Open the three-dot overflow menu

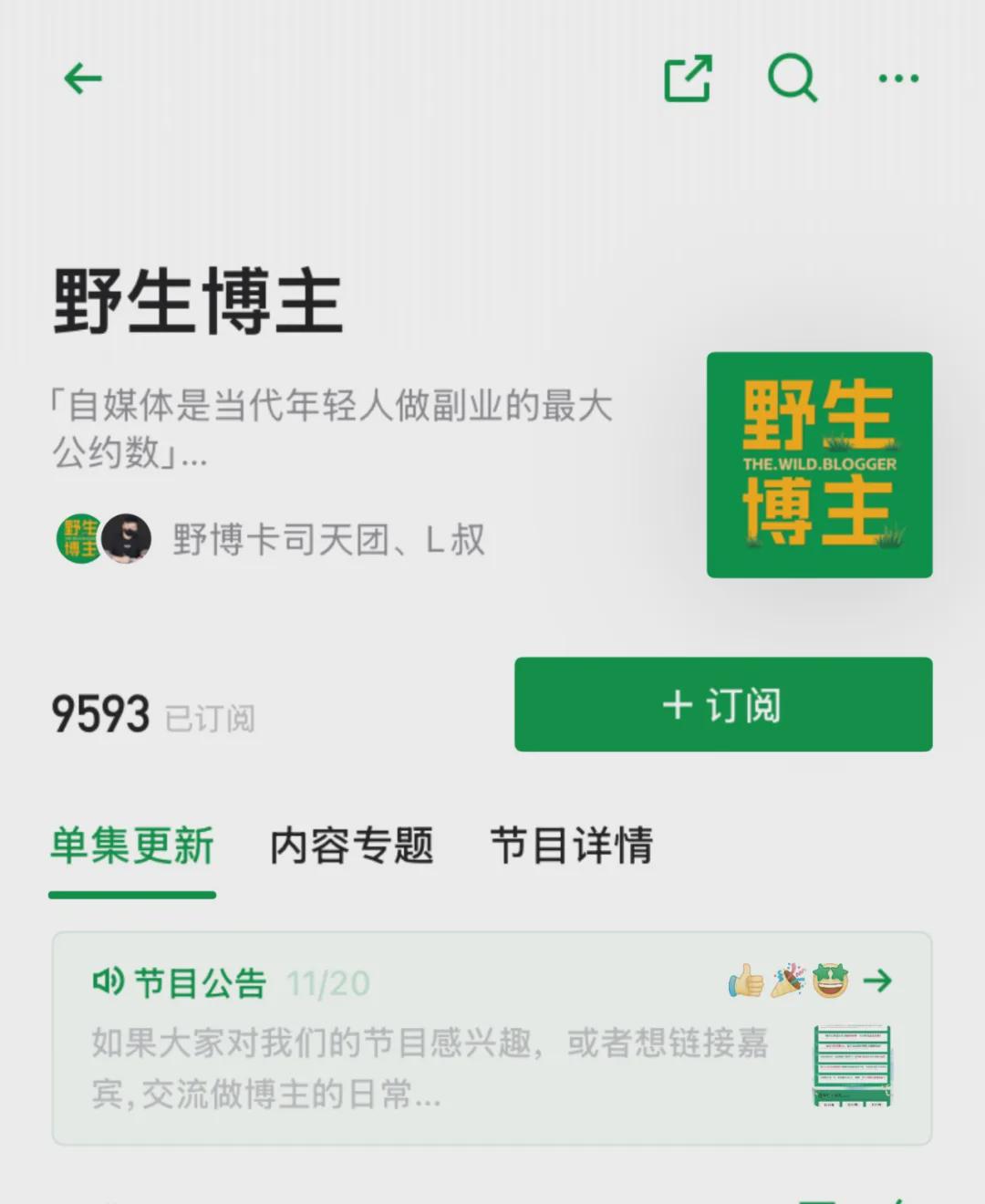point(898,78)
